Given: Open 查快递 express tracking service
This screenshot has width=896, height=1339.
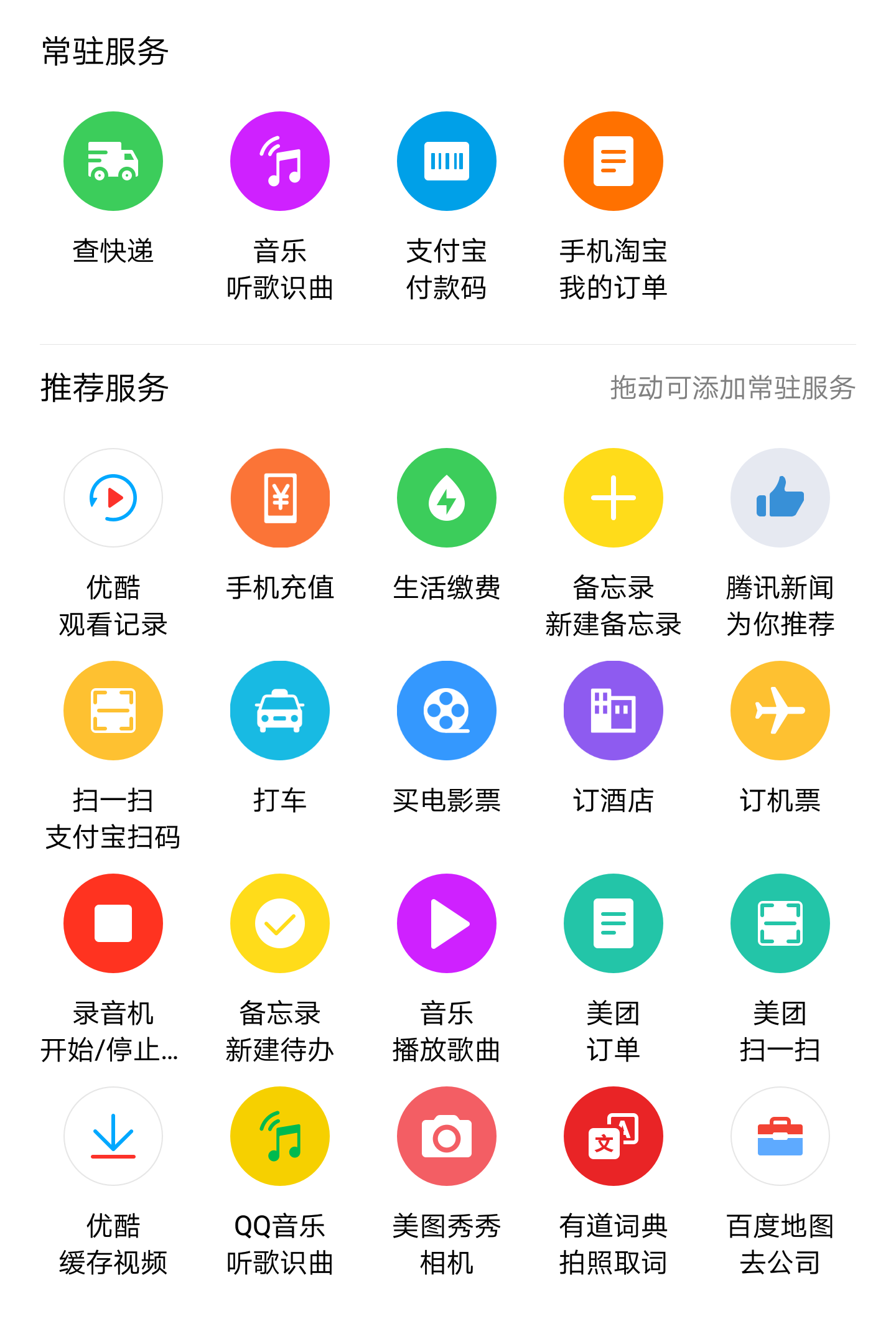Looking at the screenshot, I should tap(113, 161).
